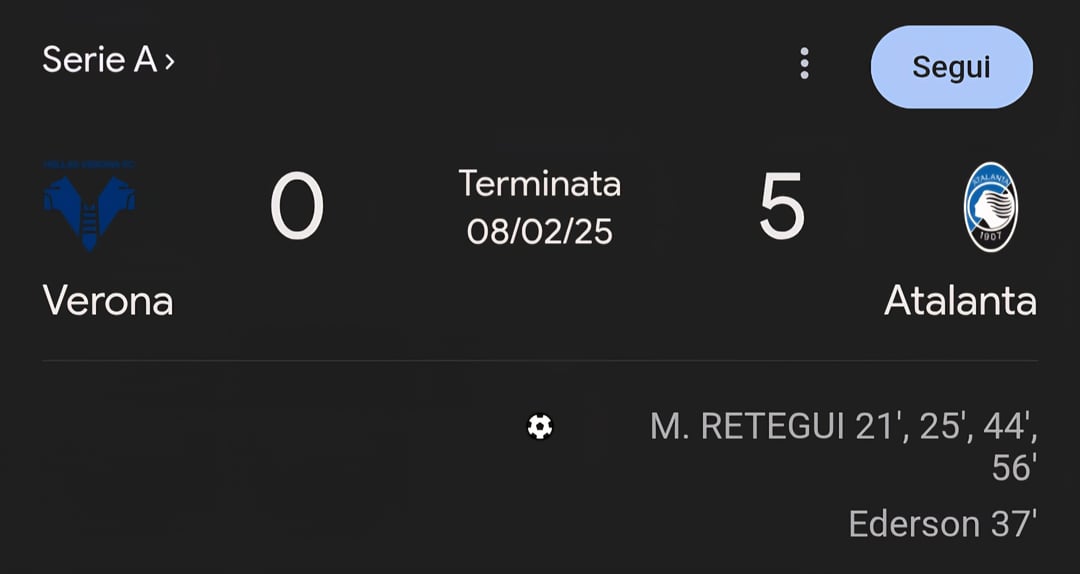Open the three-dot overflow menu

804,64
